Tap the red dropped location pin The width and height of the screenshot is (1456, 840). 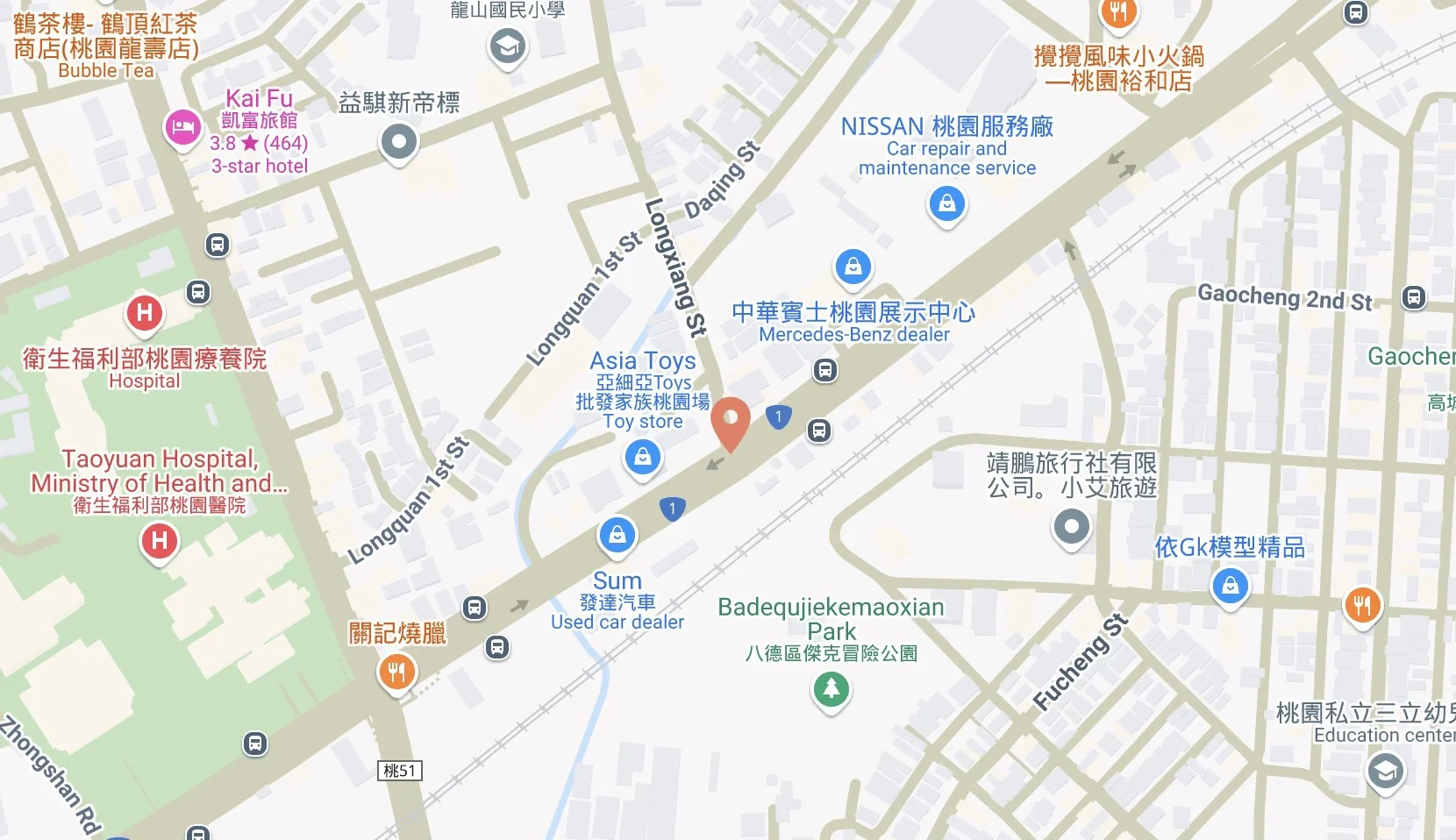pyautogui.click(x=730, y=423)
